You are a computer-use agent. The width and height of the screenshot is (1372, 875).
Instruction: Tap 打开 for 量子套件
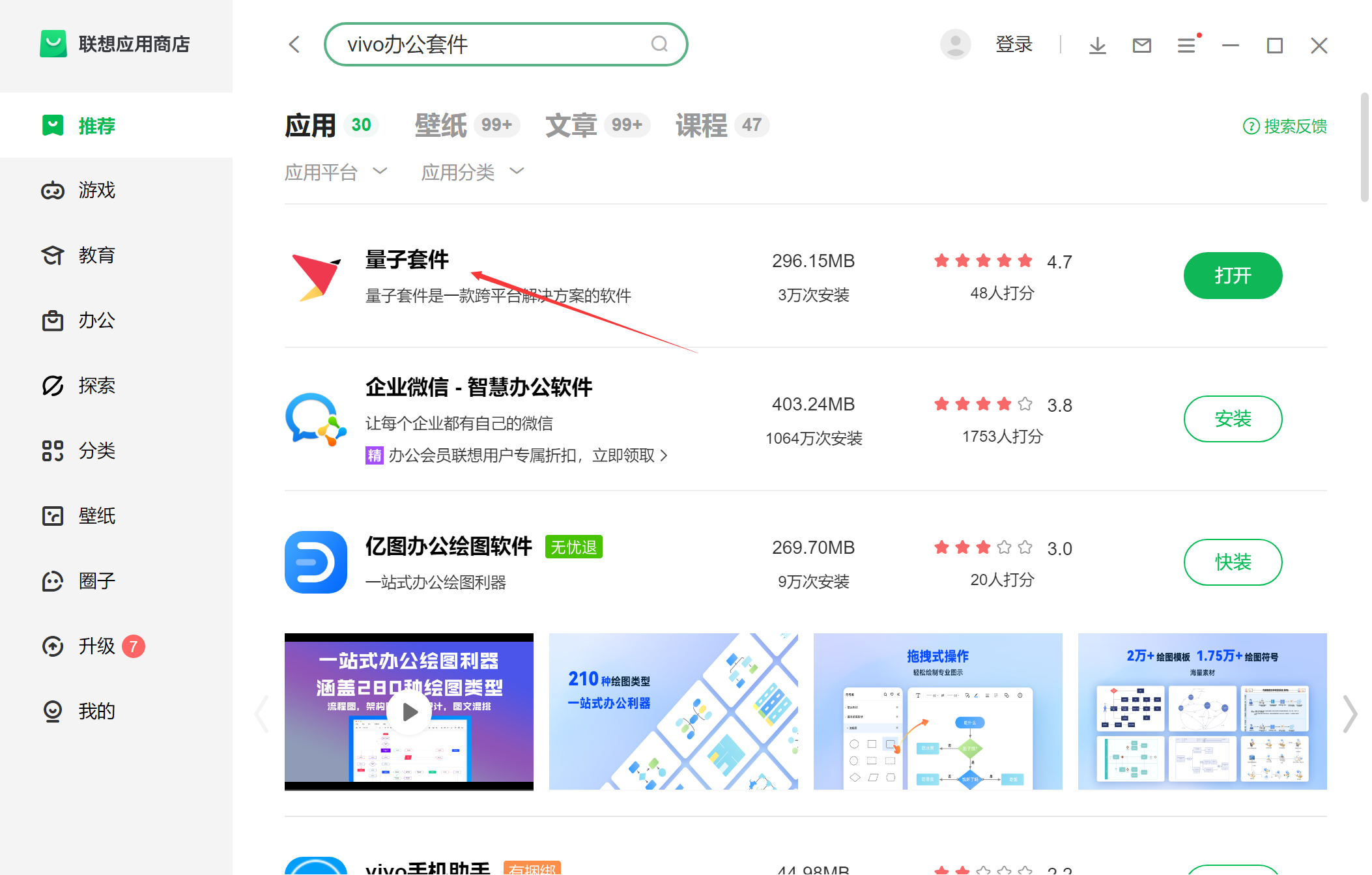coord(1232,276)
